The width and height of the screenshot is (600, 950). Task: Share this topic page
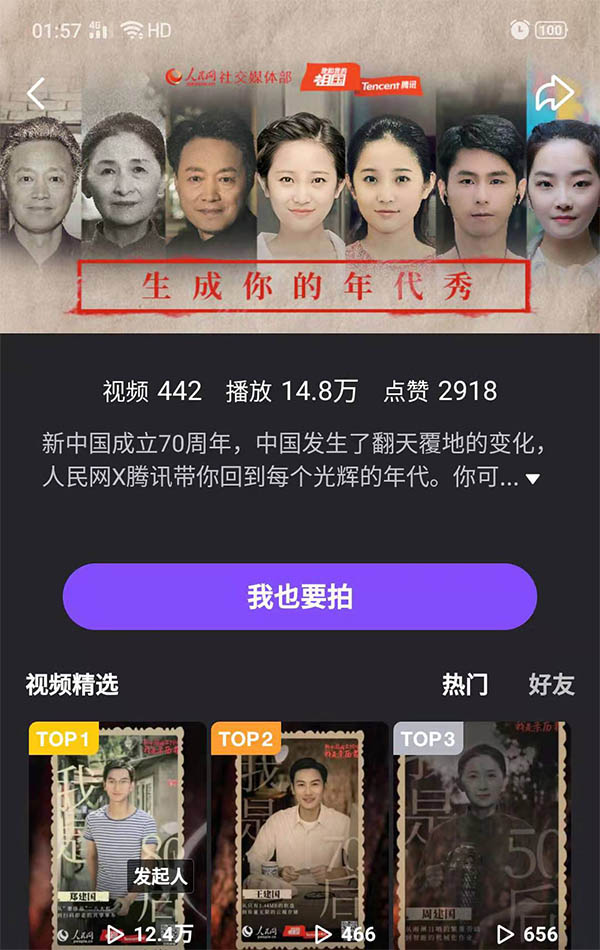click(x=554, y=94)
